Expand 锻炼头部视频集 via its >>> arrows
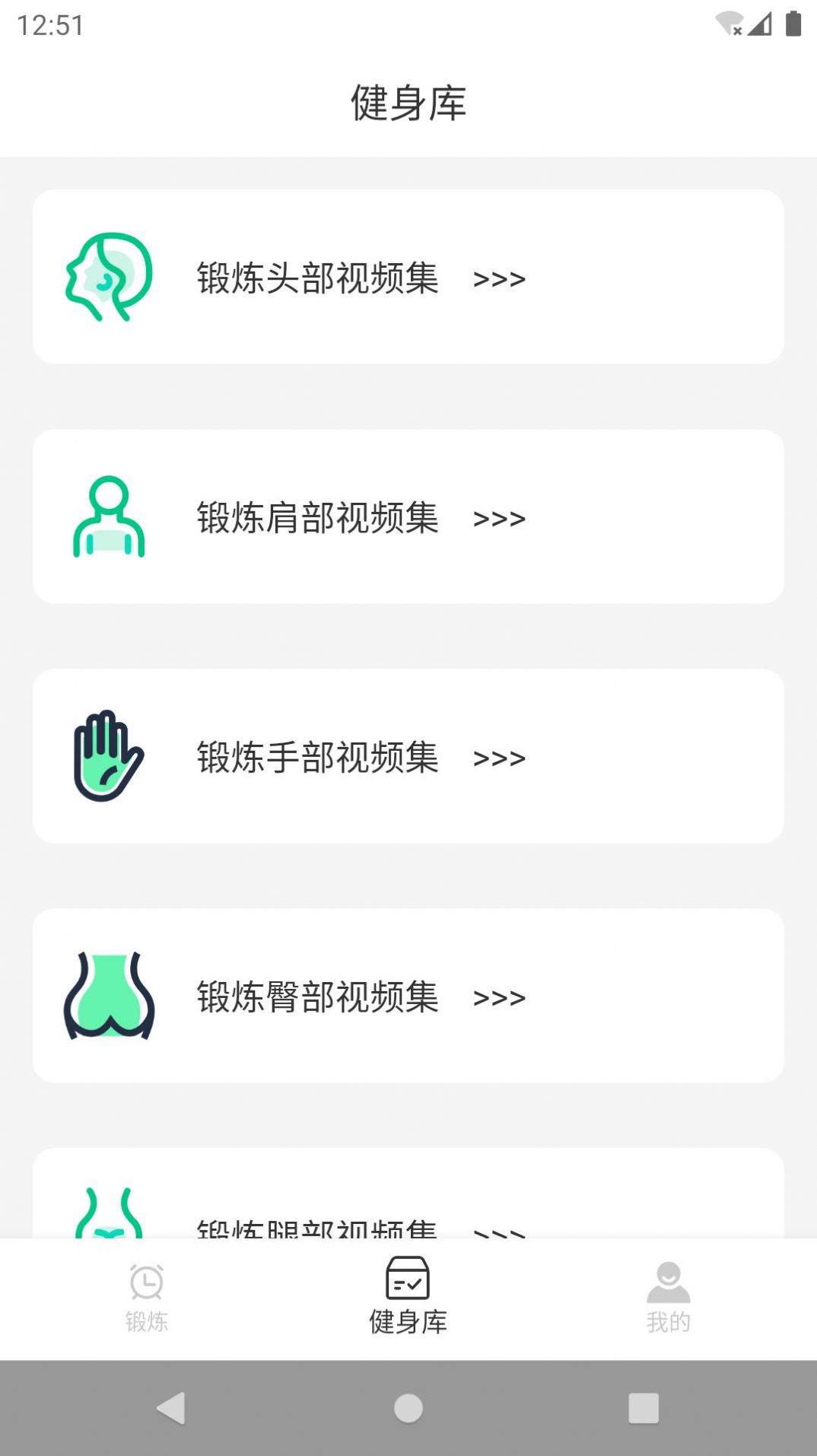 point(498,278)
